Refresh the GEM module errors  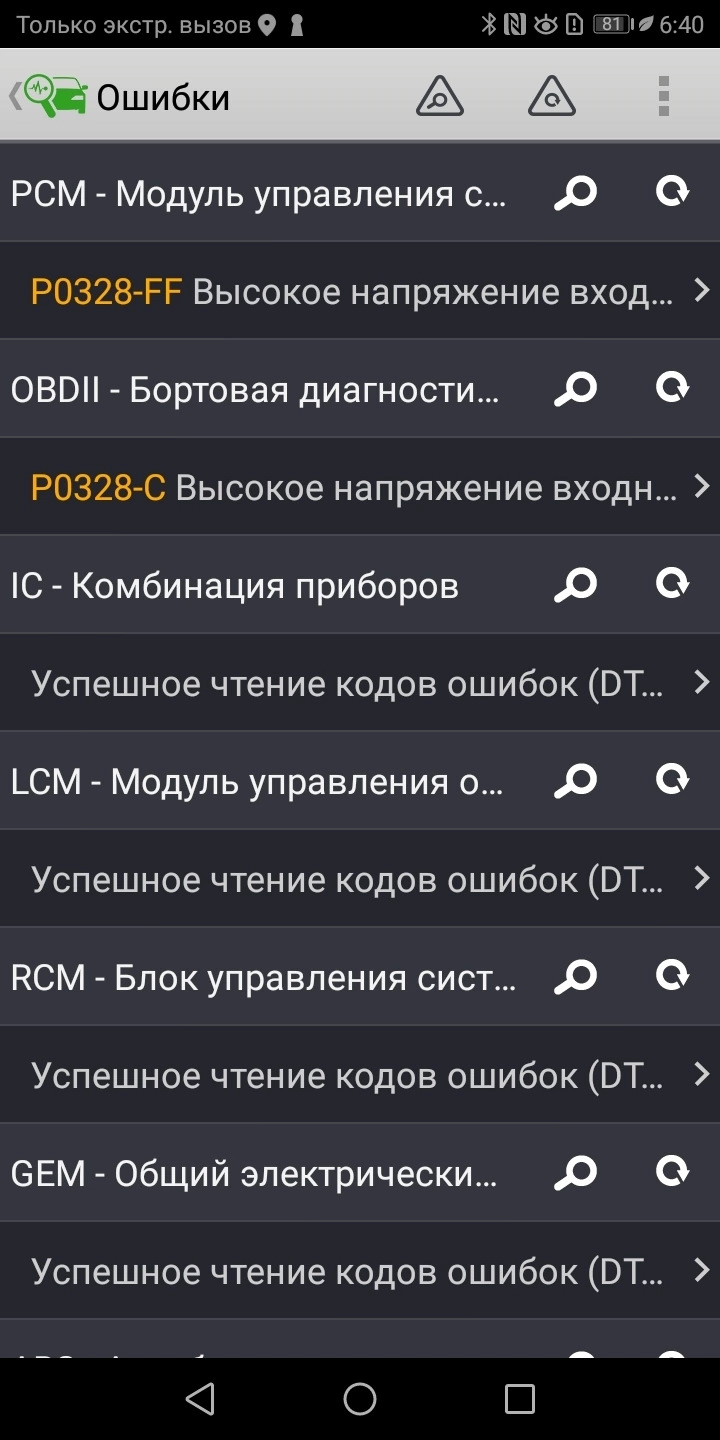[672, 1171]
